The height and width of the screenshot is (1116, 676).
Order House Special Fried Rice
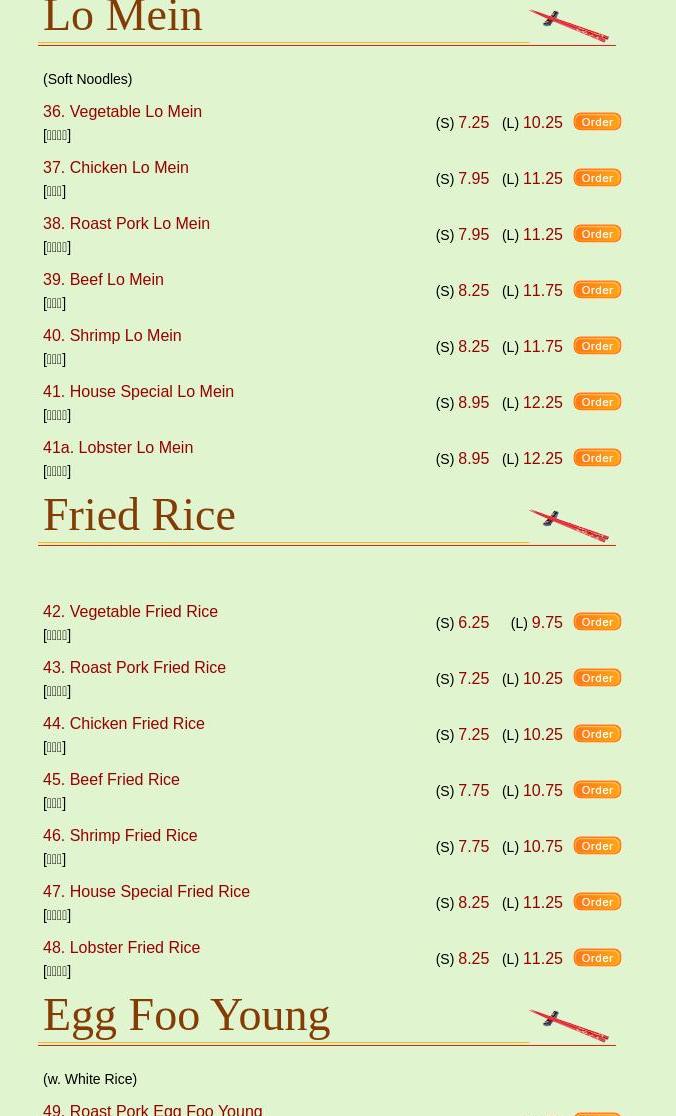(x=597, y=902)
